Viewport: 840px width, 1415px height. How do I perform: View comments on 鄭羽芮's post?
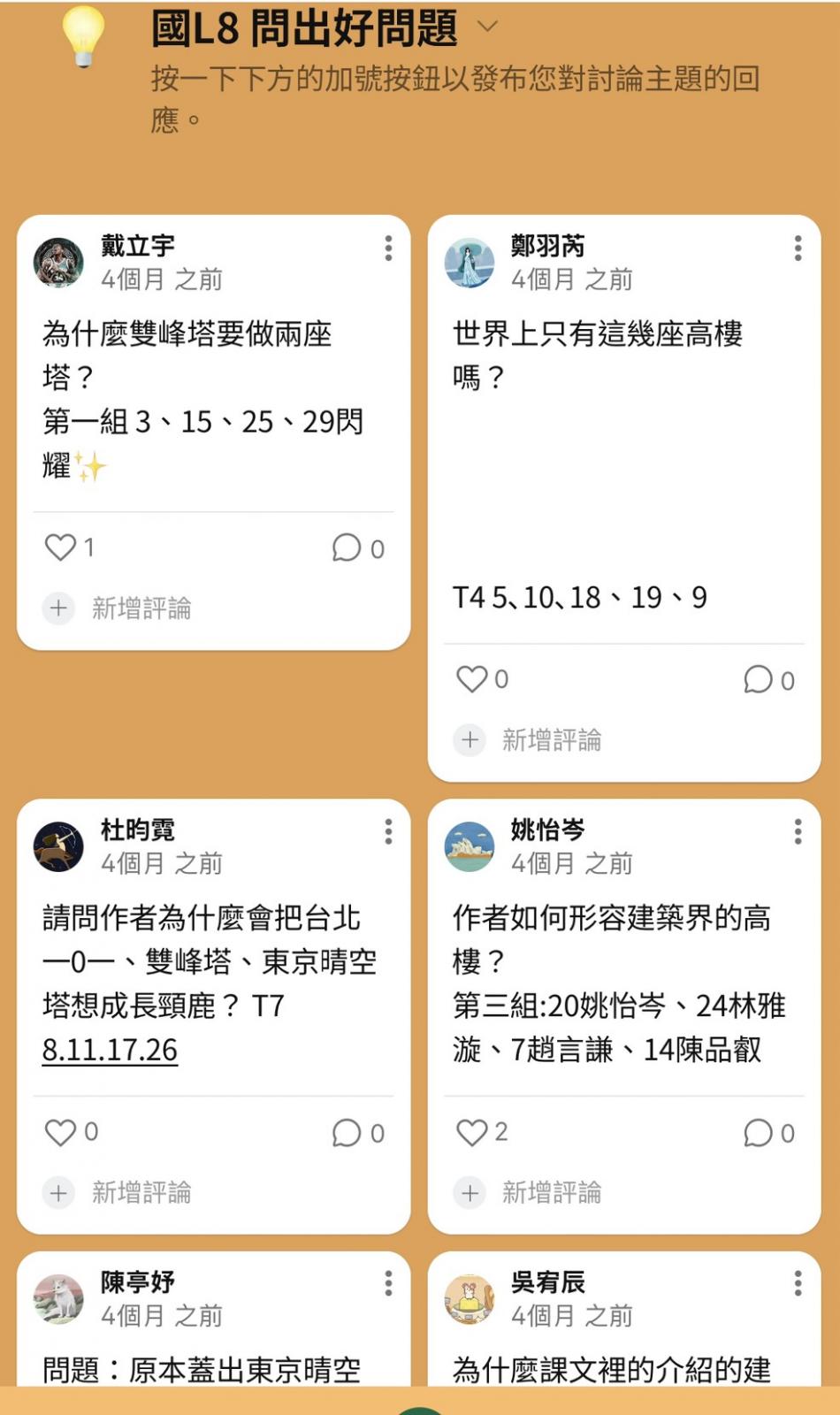758,679
